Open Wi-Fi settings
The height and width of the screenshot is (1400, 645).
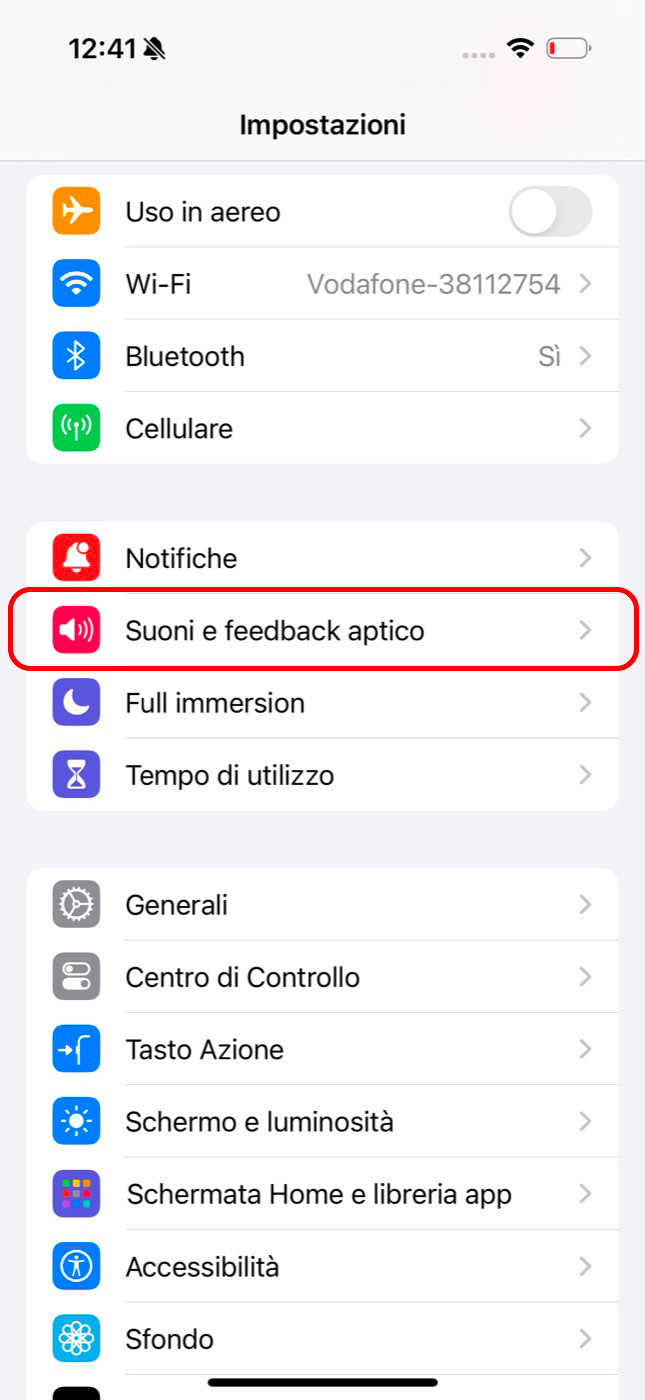(x=322, y=284)
